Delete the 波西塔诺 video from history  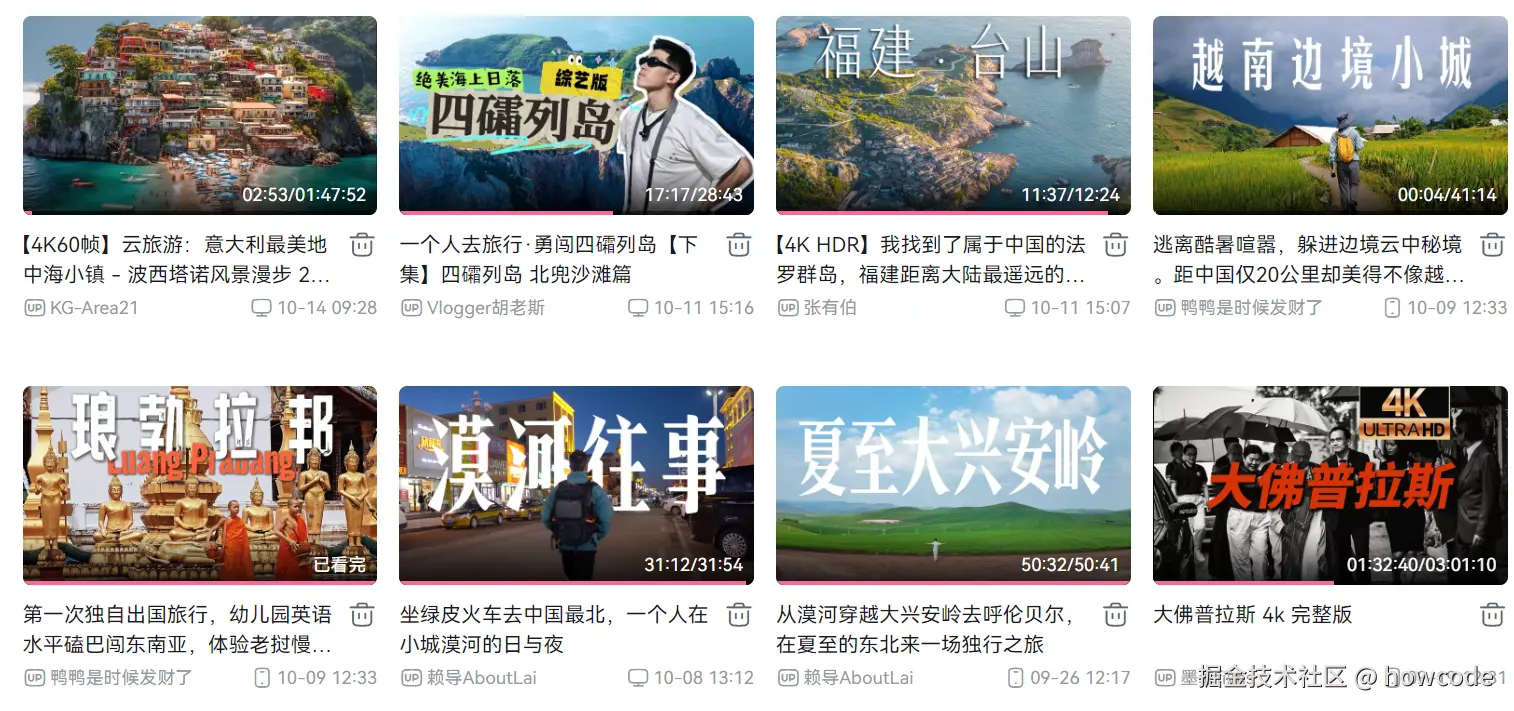tap(362, 245)
